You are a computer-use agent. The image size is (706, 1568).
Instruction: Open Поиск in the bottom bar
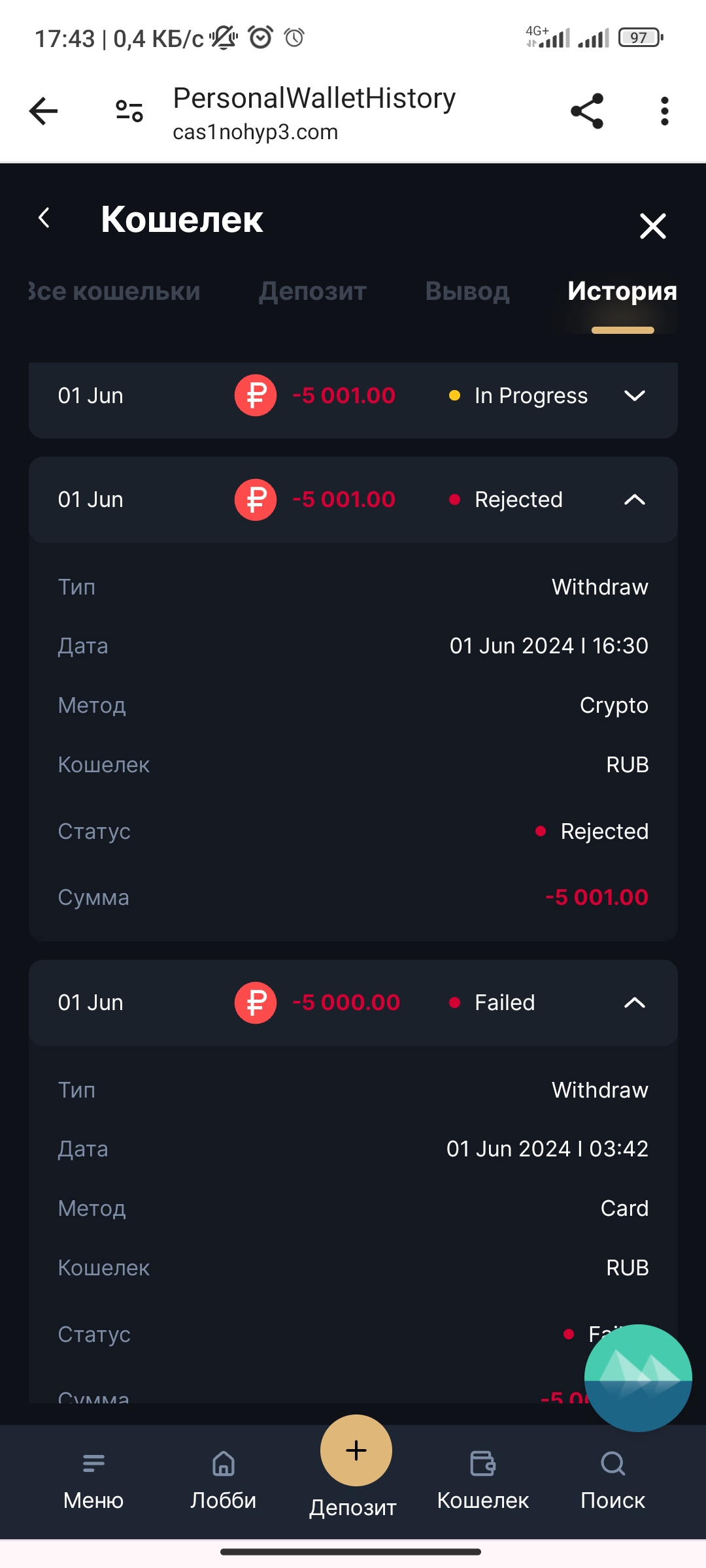[x=613, y=1481]
